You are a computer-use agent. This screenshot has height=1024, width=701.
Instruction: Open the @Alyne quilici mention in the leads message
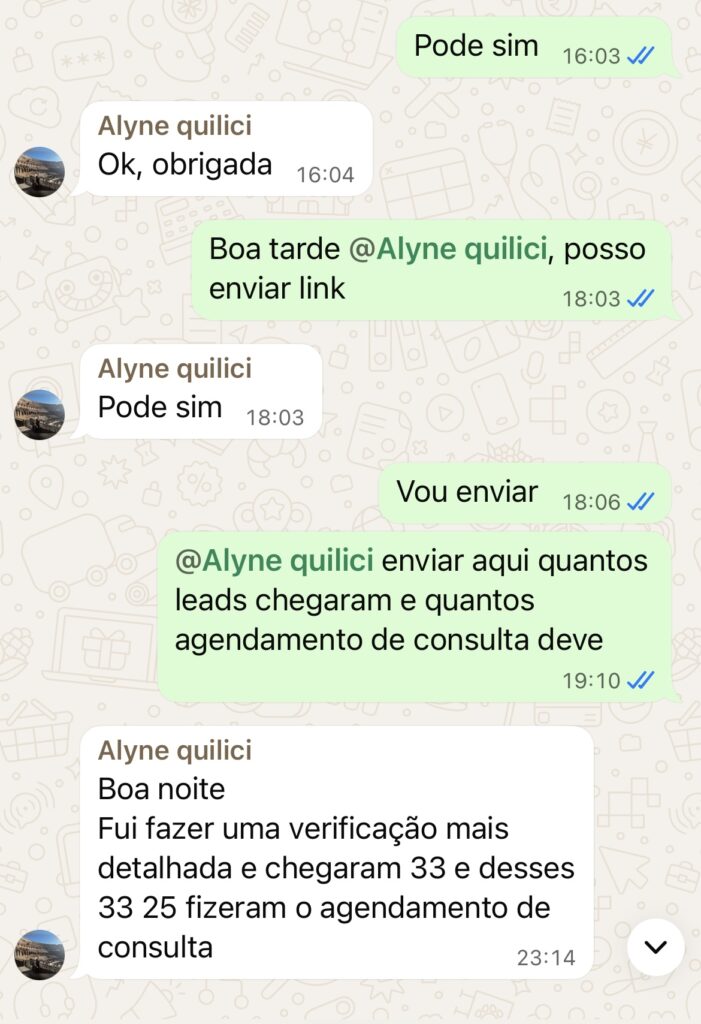pyautogui.click(x=274, y=561)
